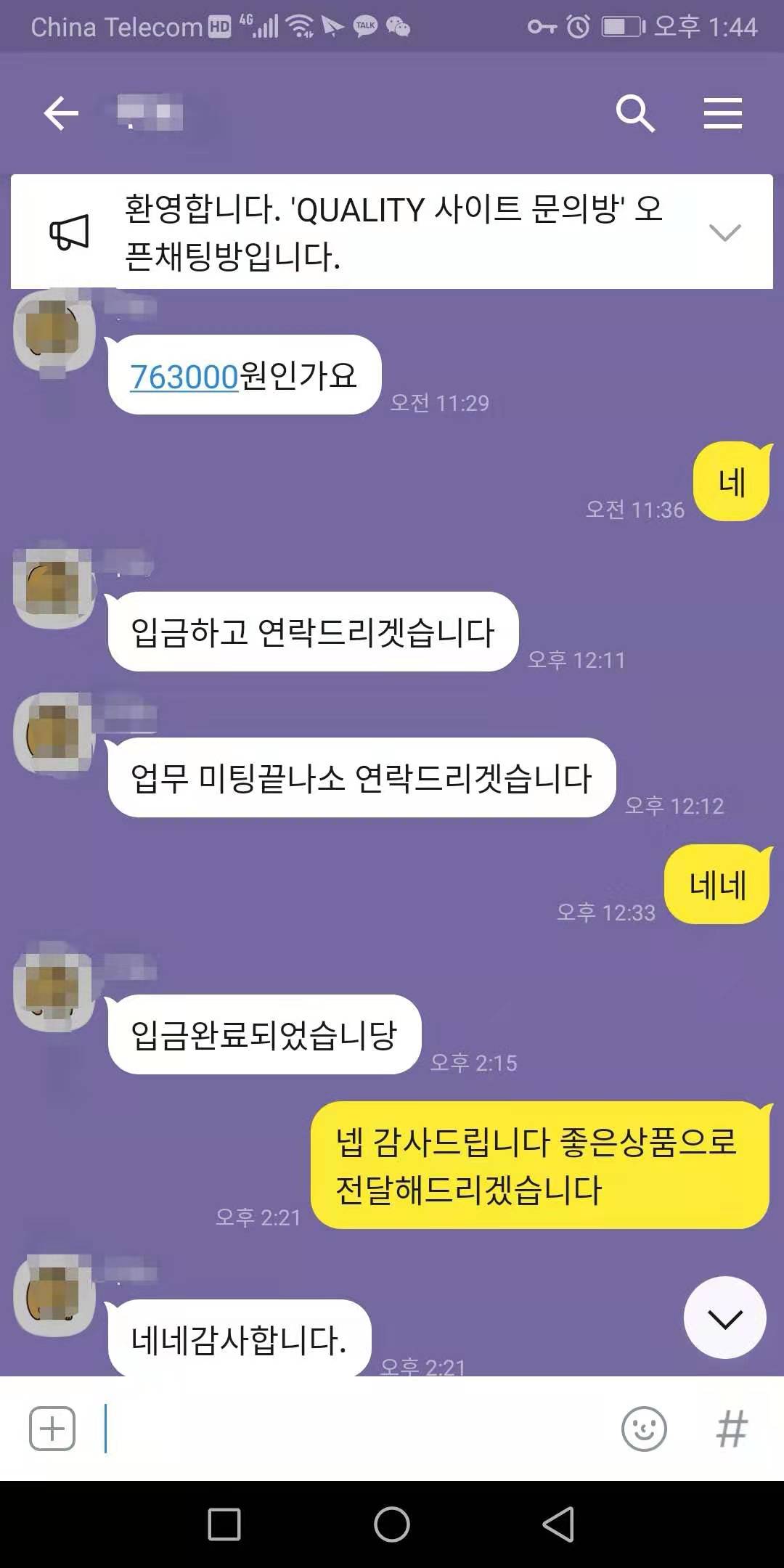Image resolution: width=784 pixels, height=1568 pixels.
Task: Open the emoticon picker
Action: coord(643,1428)
